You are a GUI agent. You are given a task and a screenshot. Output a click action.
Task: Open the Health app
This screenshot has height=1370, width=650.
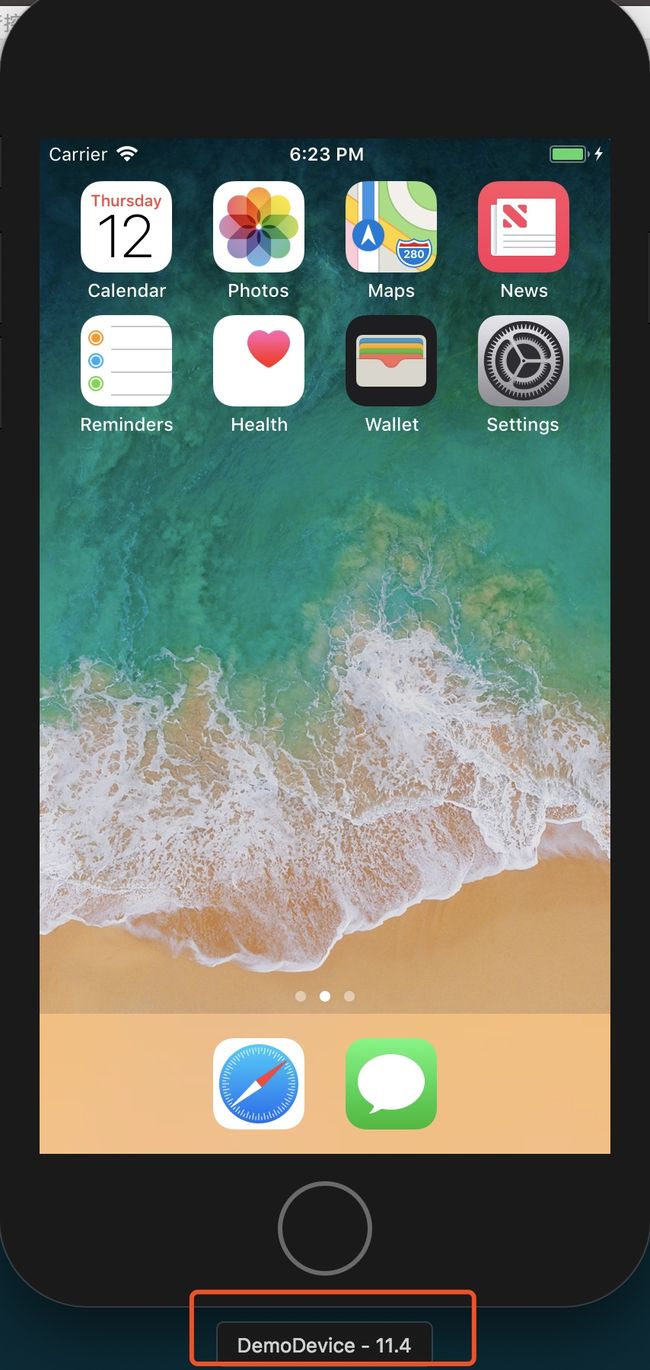click(258, 361)
